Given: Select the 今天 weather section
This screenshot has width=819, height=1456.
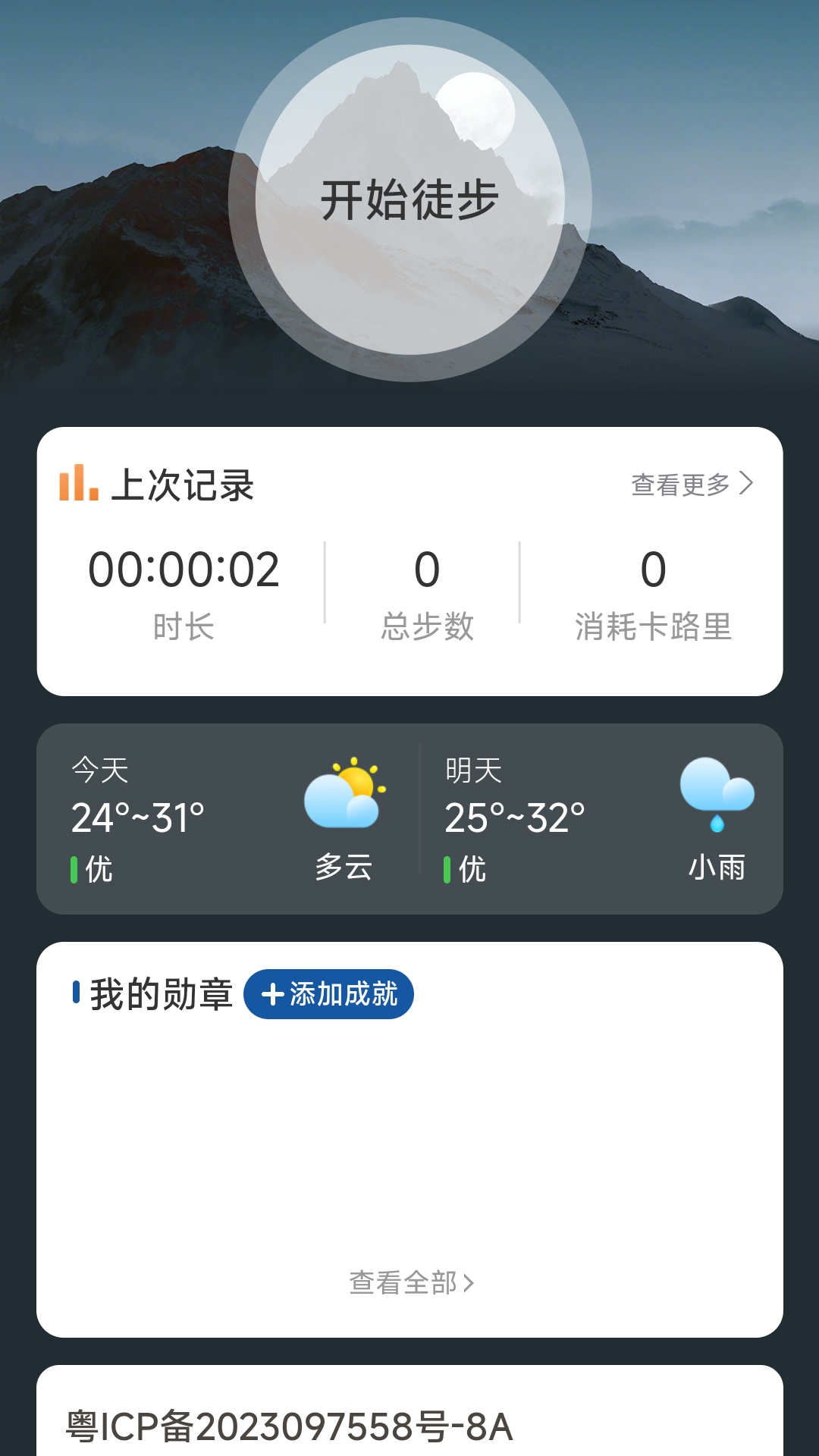Looking at the screenshot, I should [227, 815].
